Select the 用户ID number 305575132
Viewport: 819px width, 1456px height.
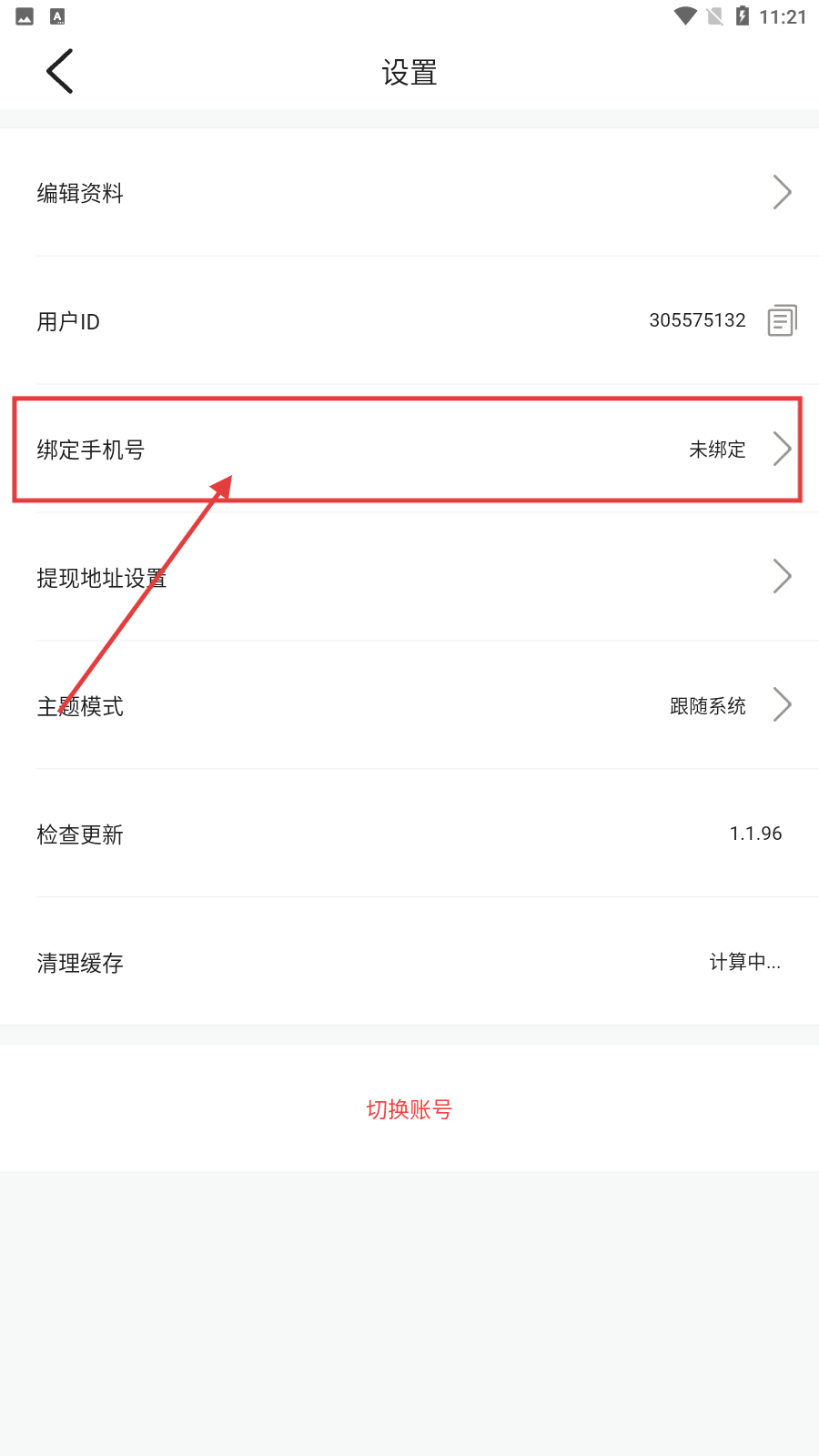(x=697, y=319)
